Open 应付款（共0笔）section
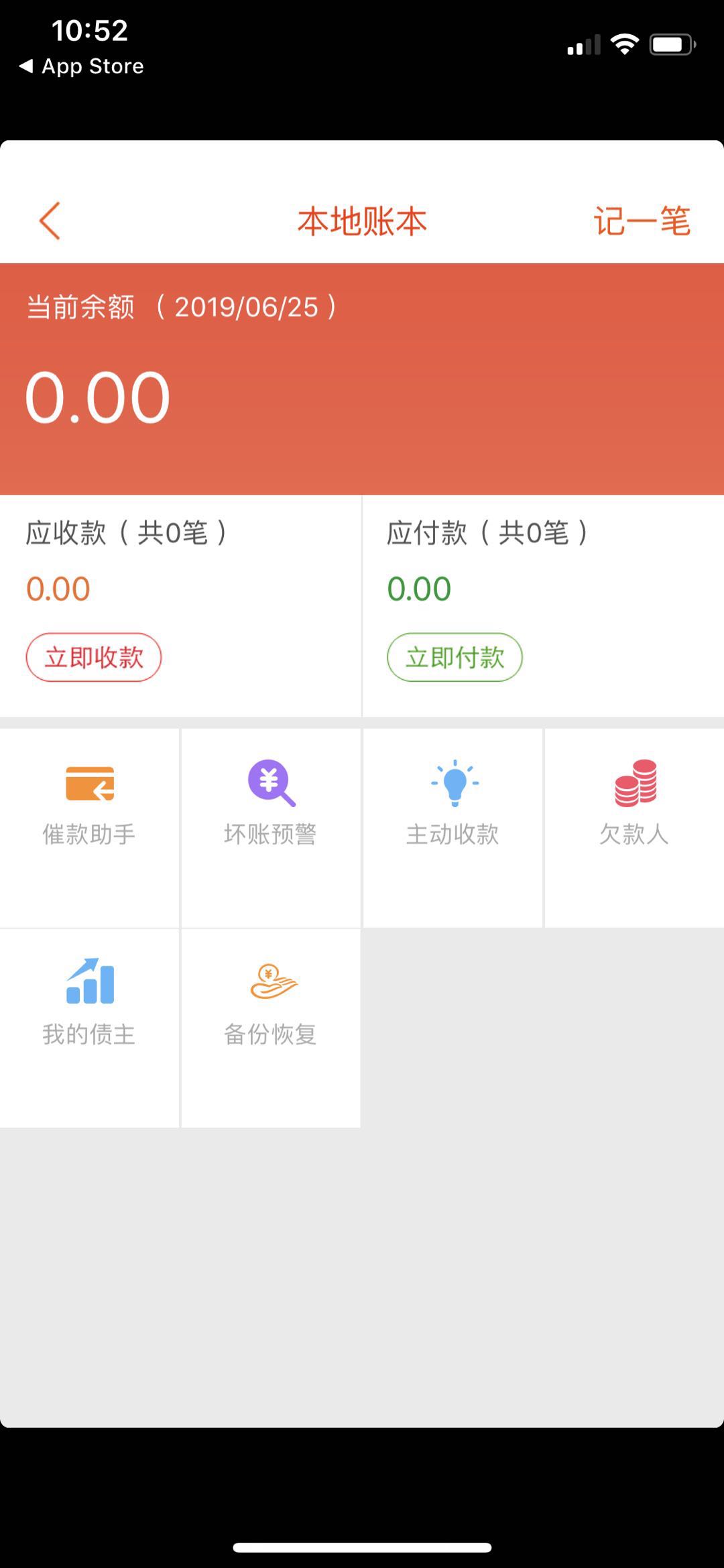The image size is (724, 1568). tap(488, 533)
